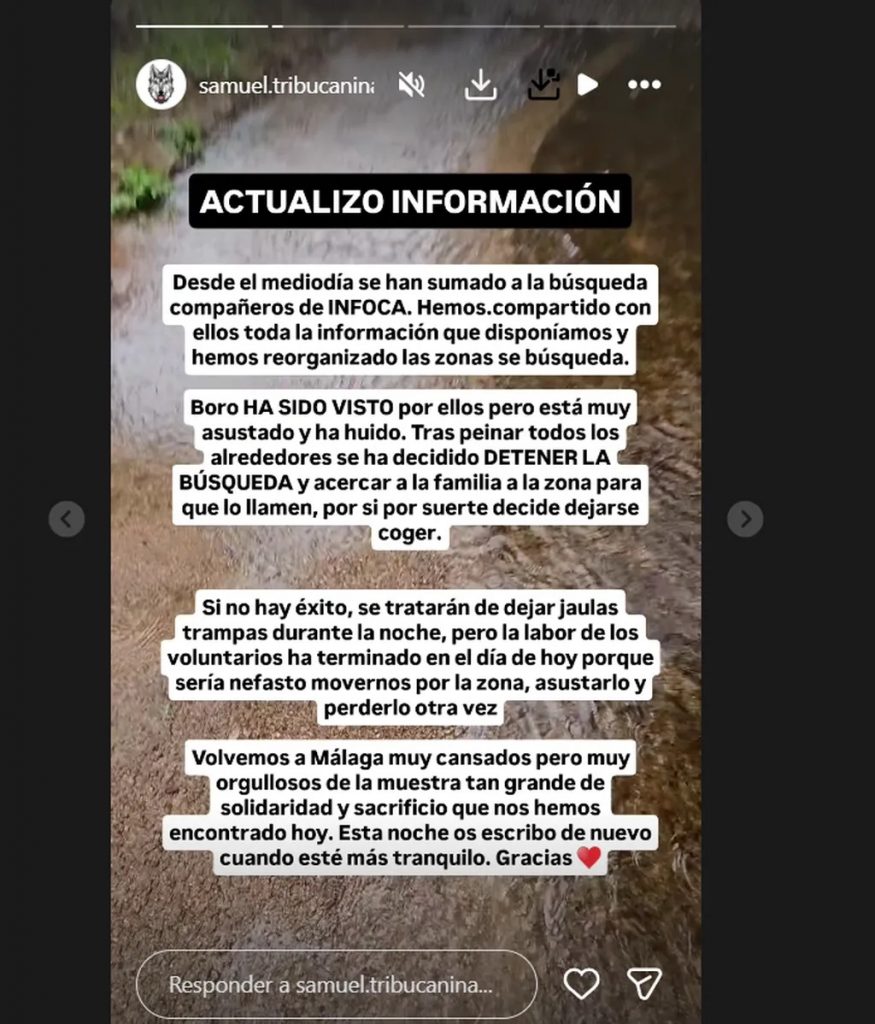Image resolution: width=875 pixels, height=1024 pixels.
Task: Go to the next story
Action: click(745, 519)
